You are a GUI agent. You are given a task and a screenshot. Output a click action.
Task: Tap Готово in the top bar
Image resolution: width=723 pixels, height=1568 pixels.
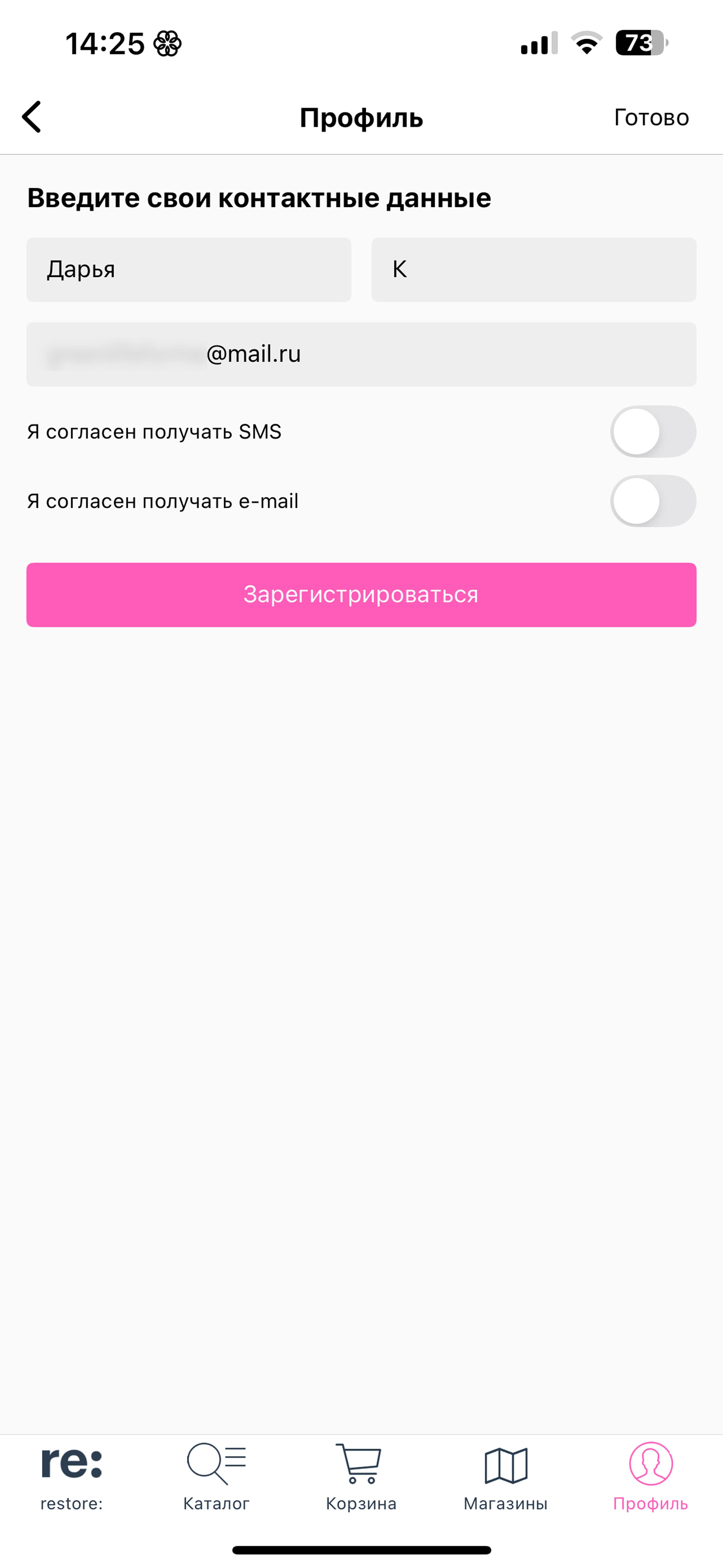650,117
